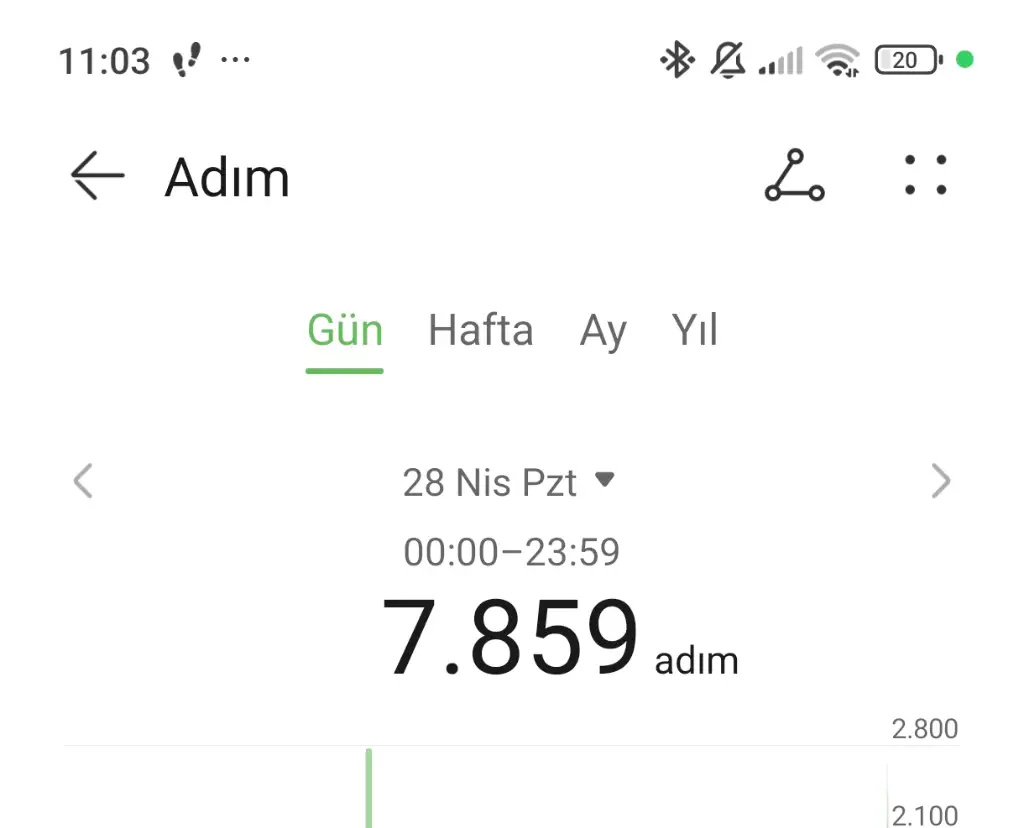
Task: Open the 28 Nis Pzt date picker
Action: point(508,483)
